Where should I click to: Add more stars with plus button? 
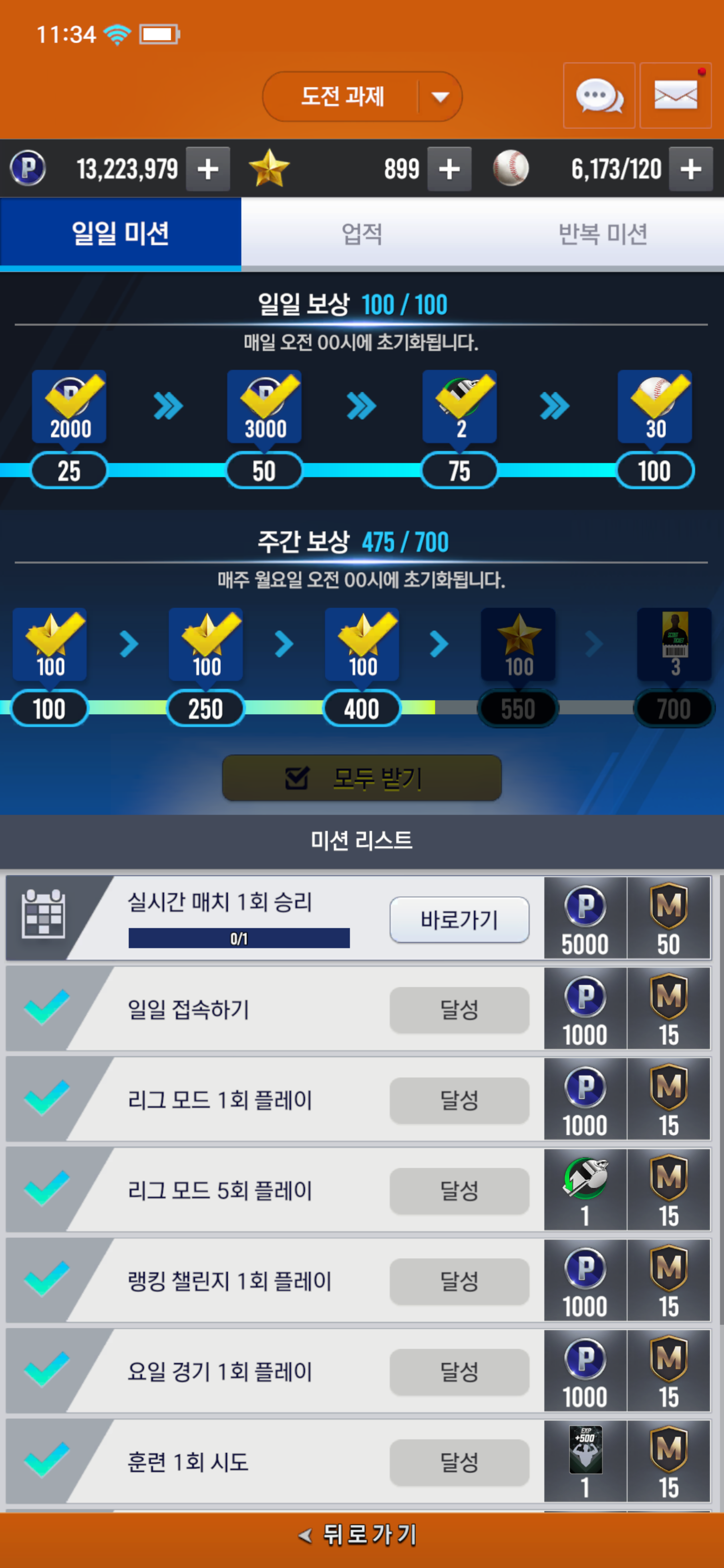pyautogui.click(x=449, y=168)
